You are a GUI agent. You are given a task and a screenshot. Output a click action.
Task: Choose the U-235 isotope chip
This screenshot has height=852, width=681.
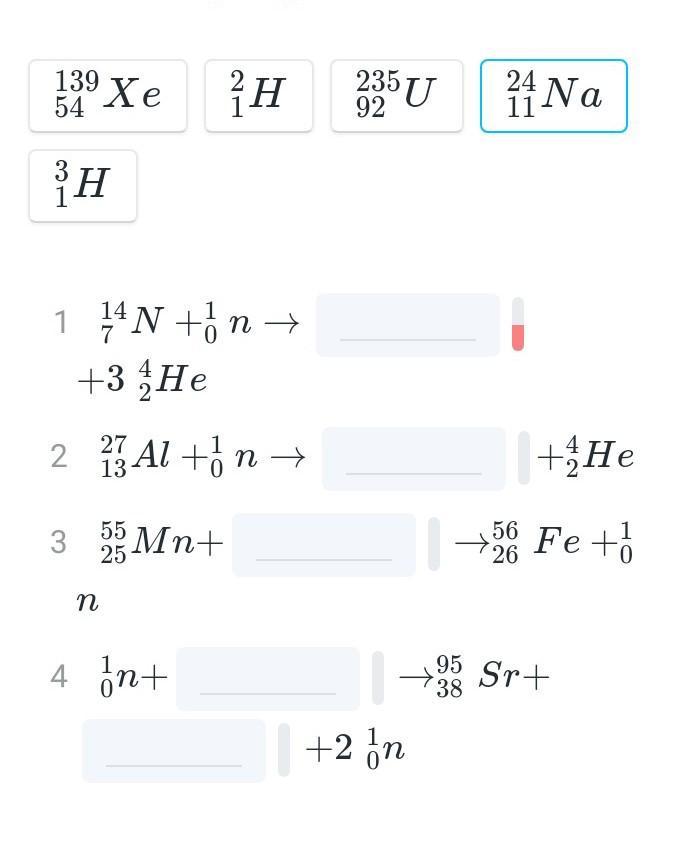tap(396, 96)
